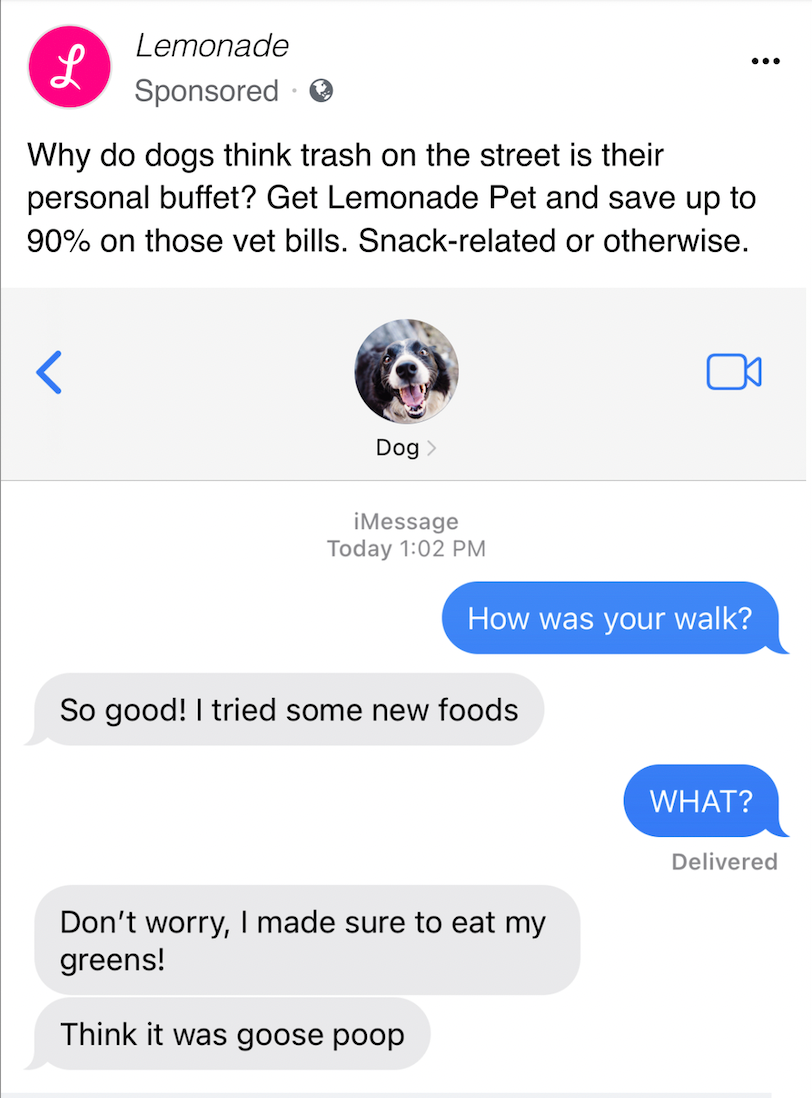Click the Sponsored label globe badge
Viewport: 812px width, 1098px height.
(321, 91)
